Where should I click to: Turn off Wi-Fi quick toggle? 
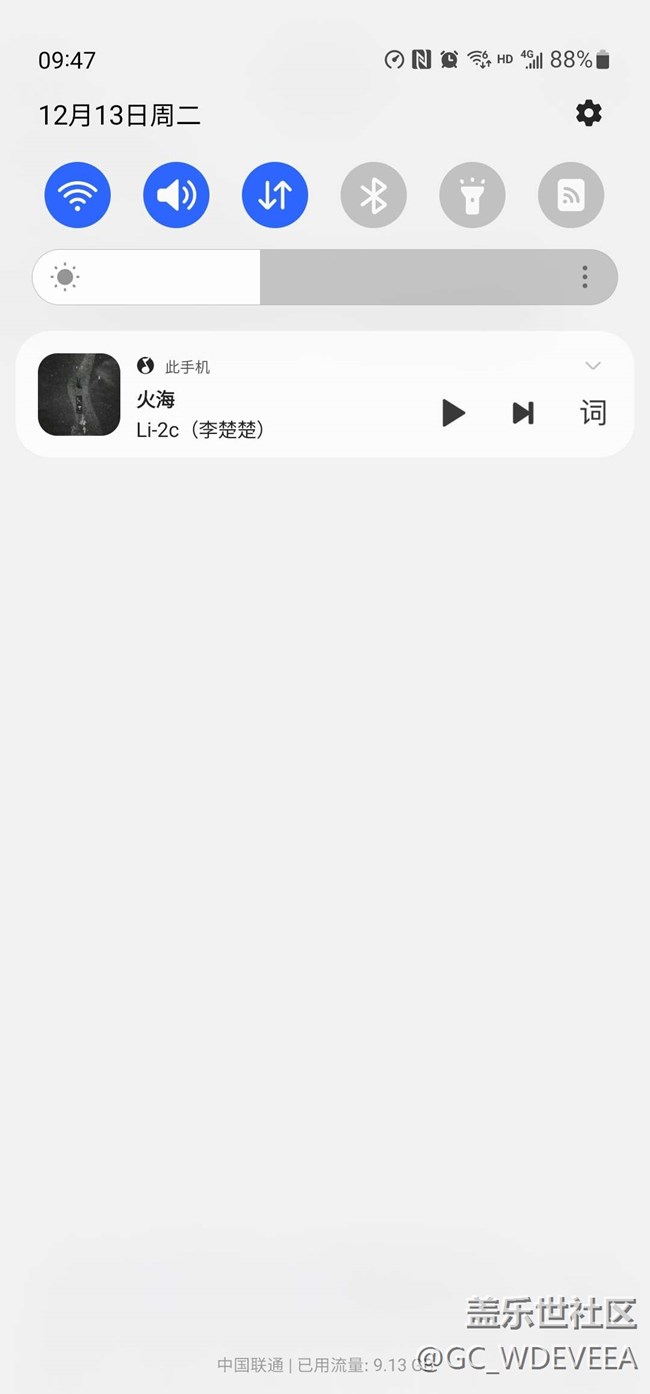[77, 195]
